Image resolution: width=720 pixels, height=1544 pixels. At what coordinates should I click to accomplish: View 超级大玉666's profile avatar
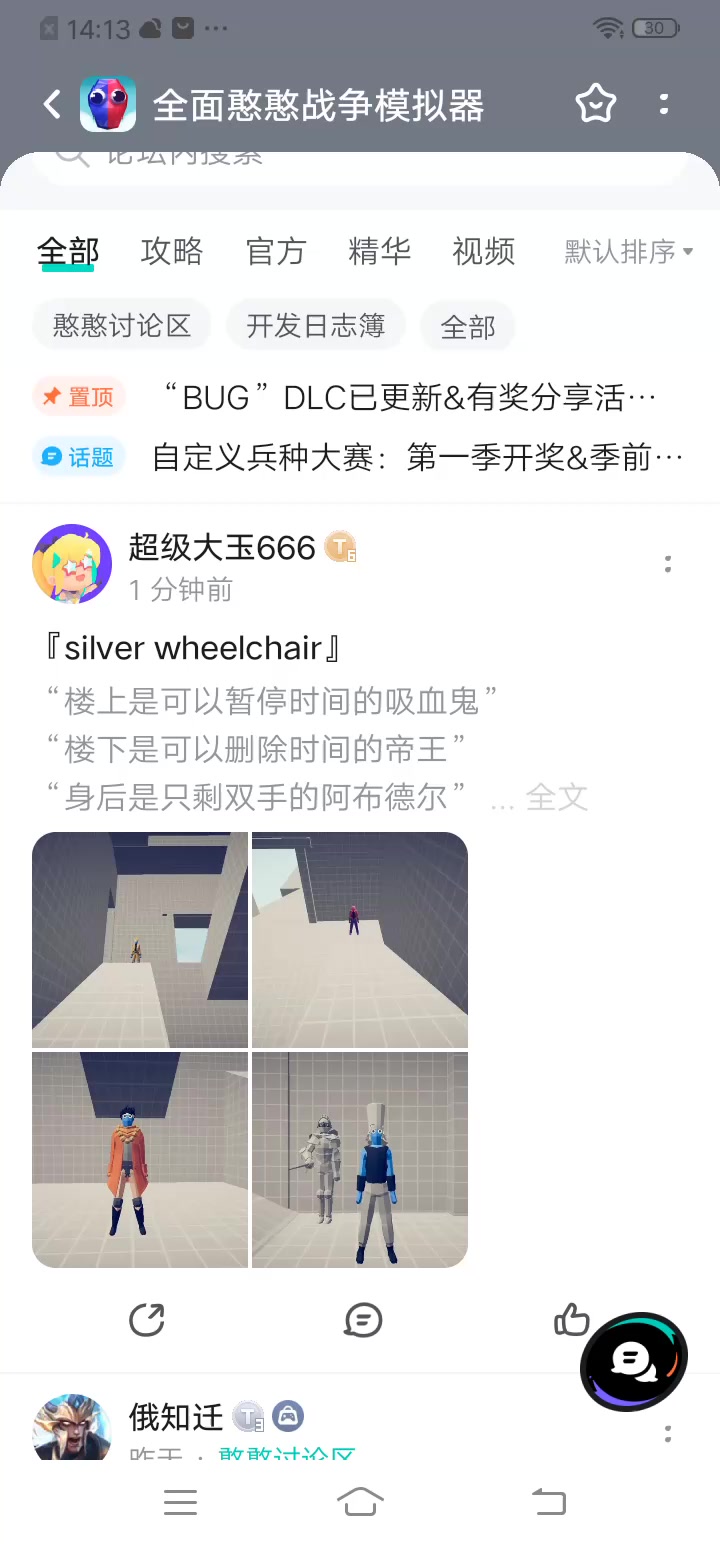(72, 564)
